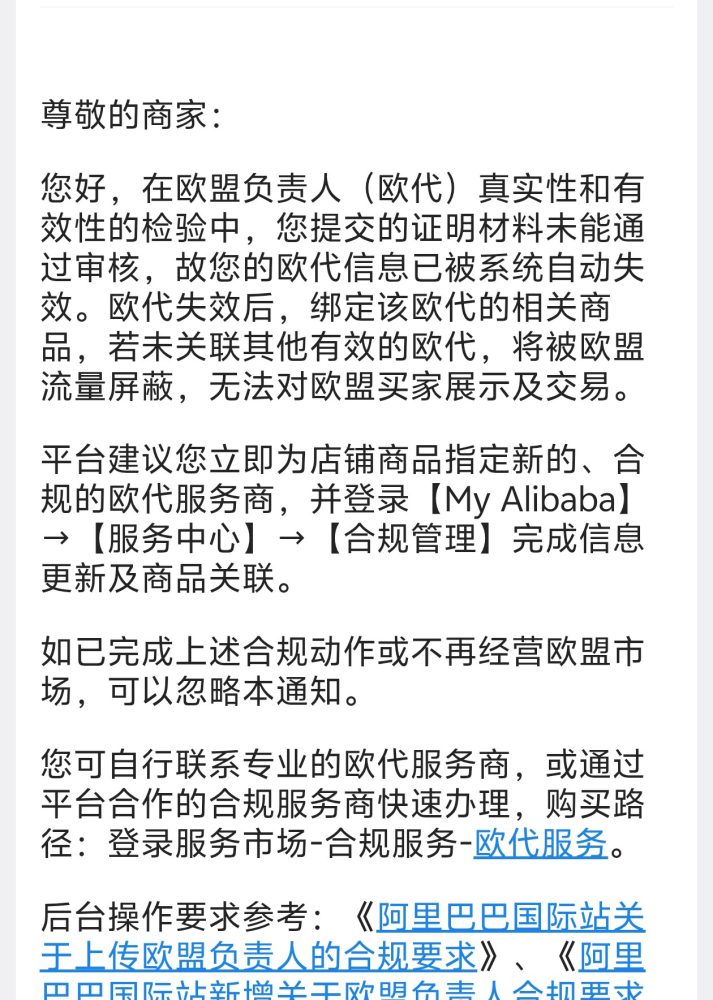Screen dimensions: 713x1000
Task: Open 阿里巴巴国际站新增关于欧盟负责人合规要求 link
Action: point(340,990)
